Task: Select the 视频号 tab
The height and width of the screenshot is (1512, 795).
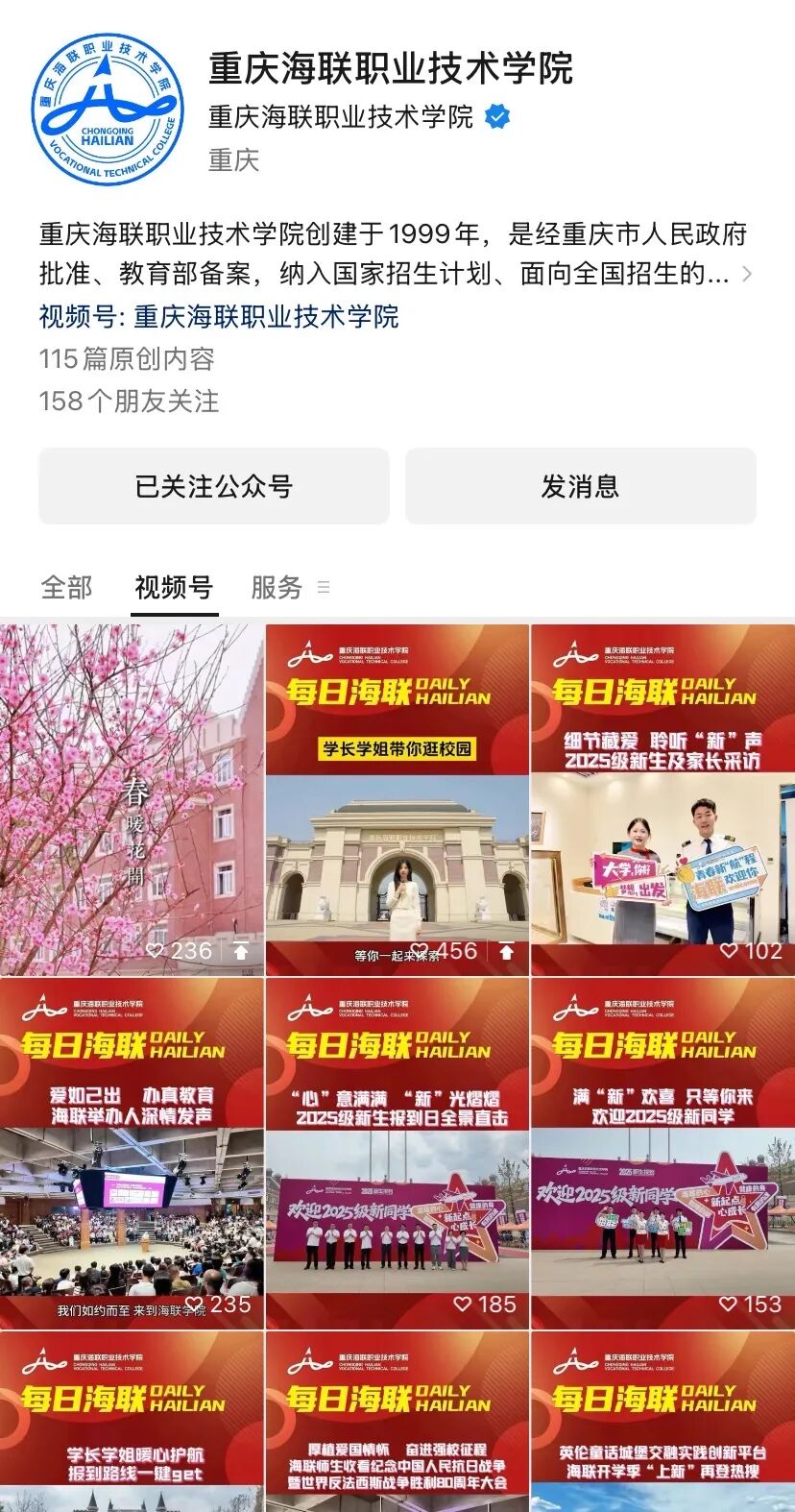Action: (x=174, y=587)
